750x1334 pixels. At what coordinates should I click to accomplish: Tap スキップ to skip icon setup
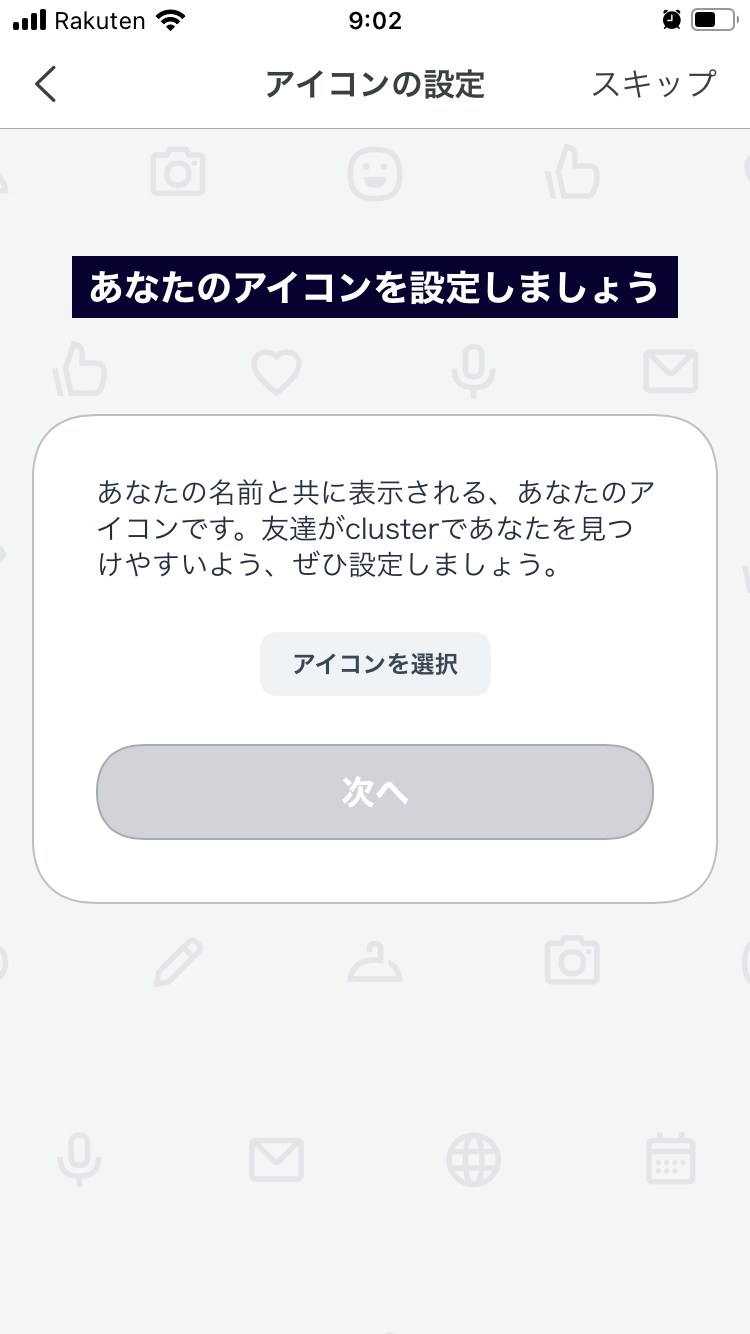pyautogui.click(x=653, y=84)
